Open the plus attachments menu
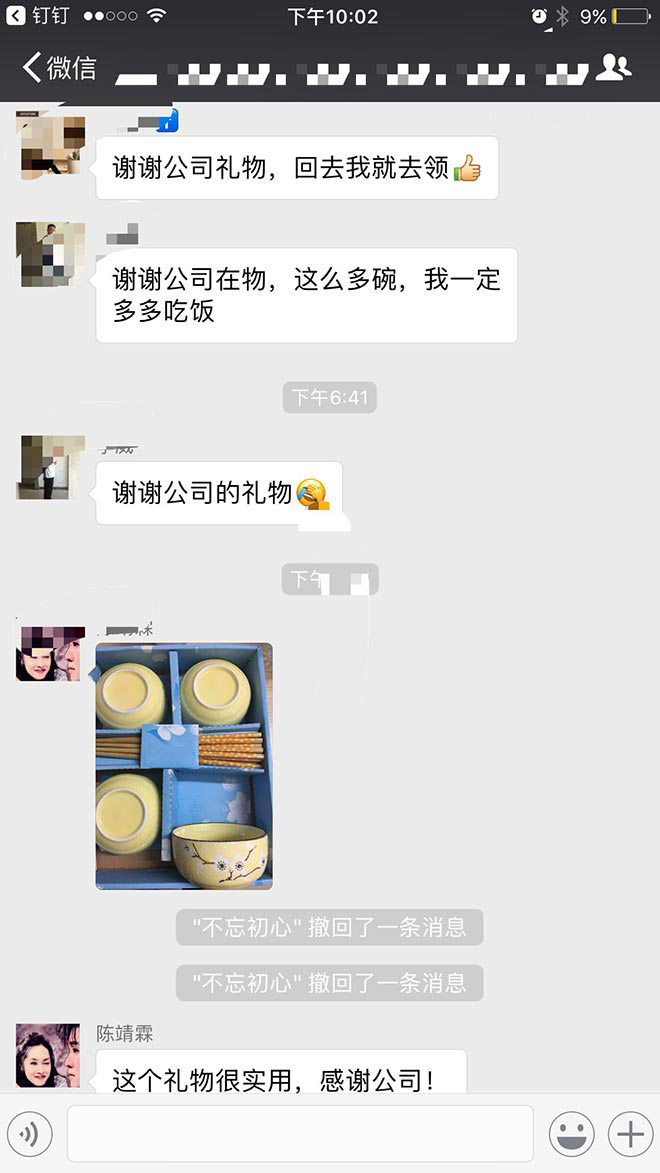The image size is (660, 1173). [630, 1134]
